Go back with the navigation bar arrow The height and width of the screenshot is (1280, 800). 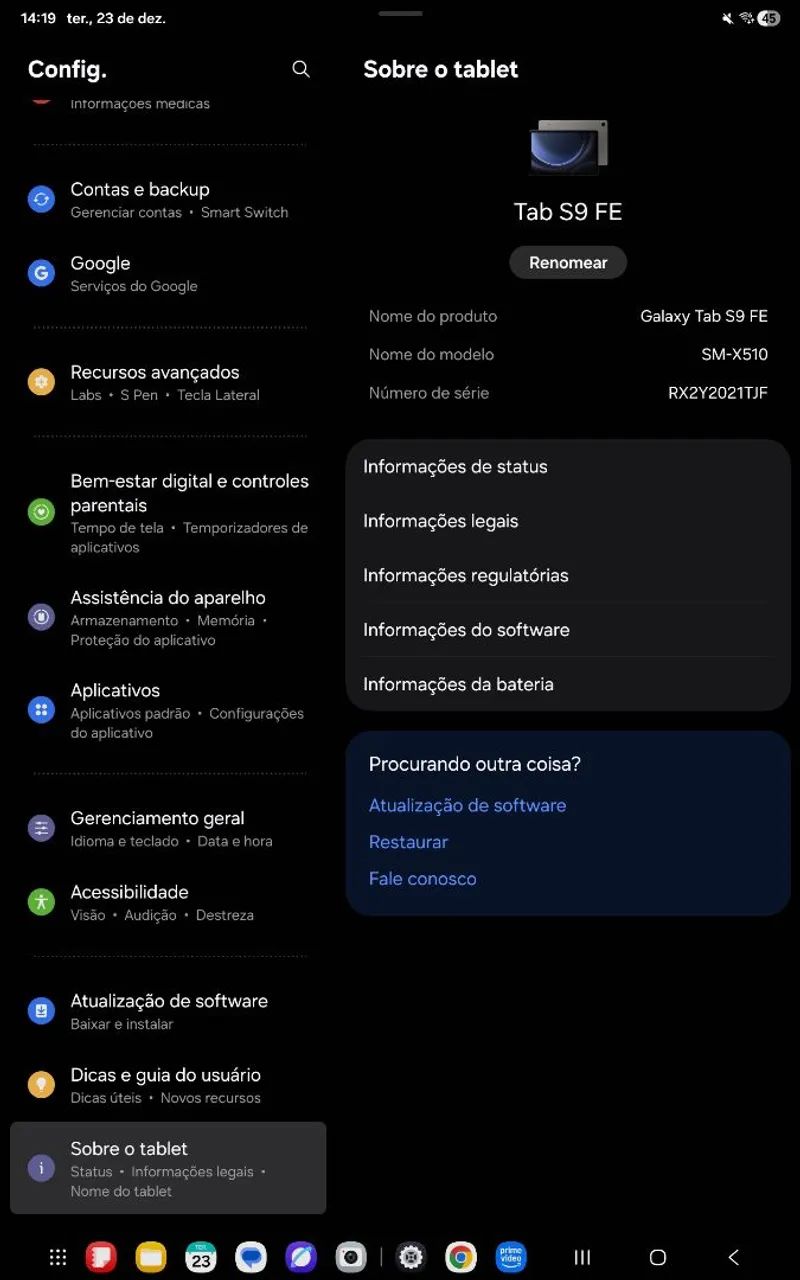point(733,1257)
